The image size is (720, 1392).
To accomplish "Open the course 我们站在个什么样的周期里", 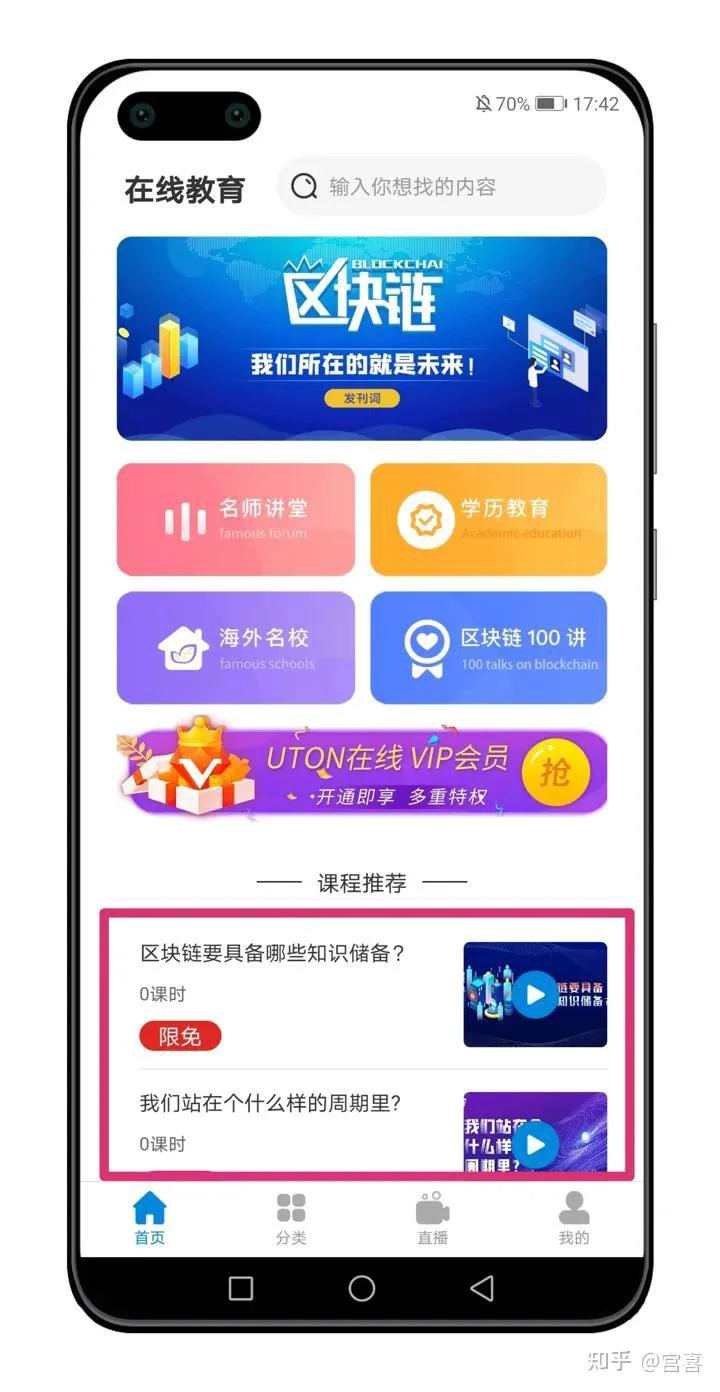I will tap(270, 1104).
